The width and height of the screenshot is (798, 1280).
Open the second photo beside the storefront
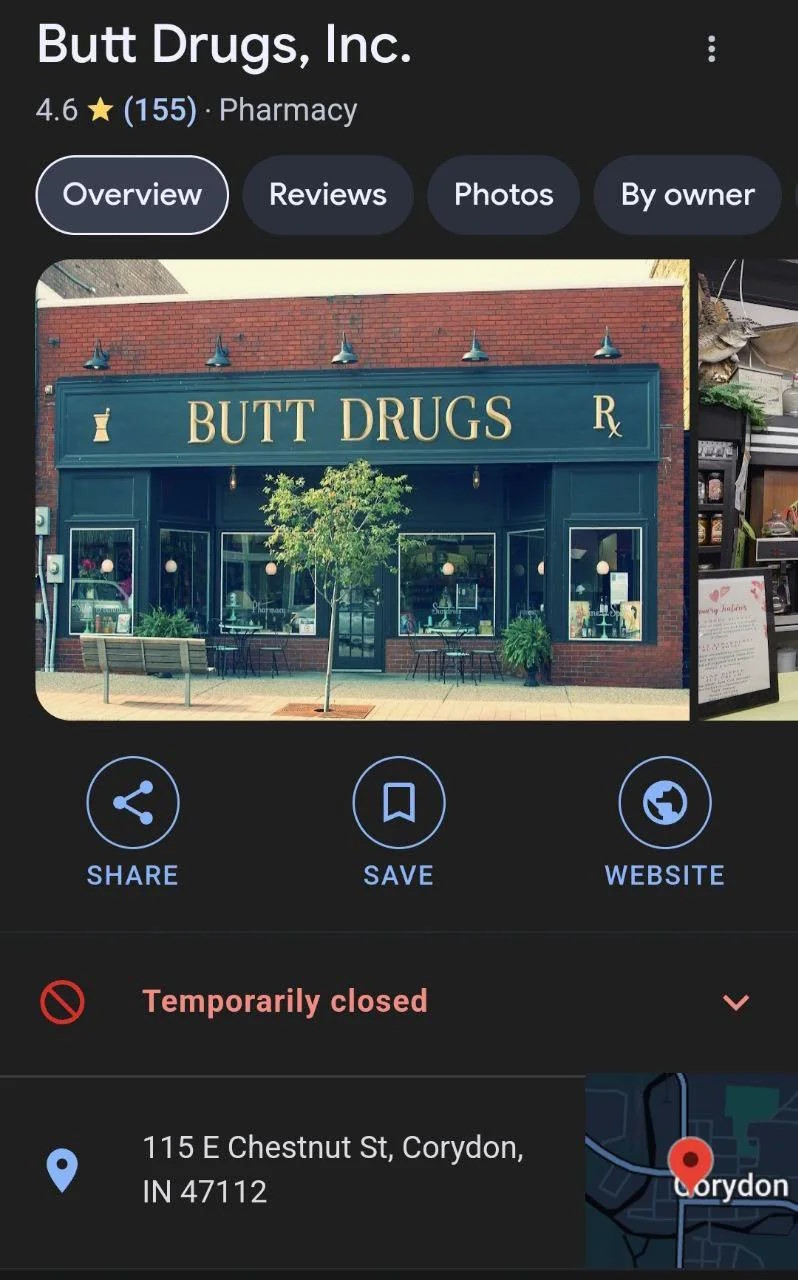click(x=748, y=489)
